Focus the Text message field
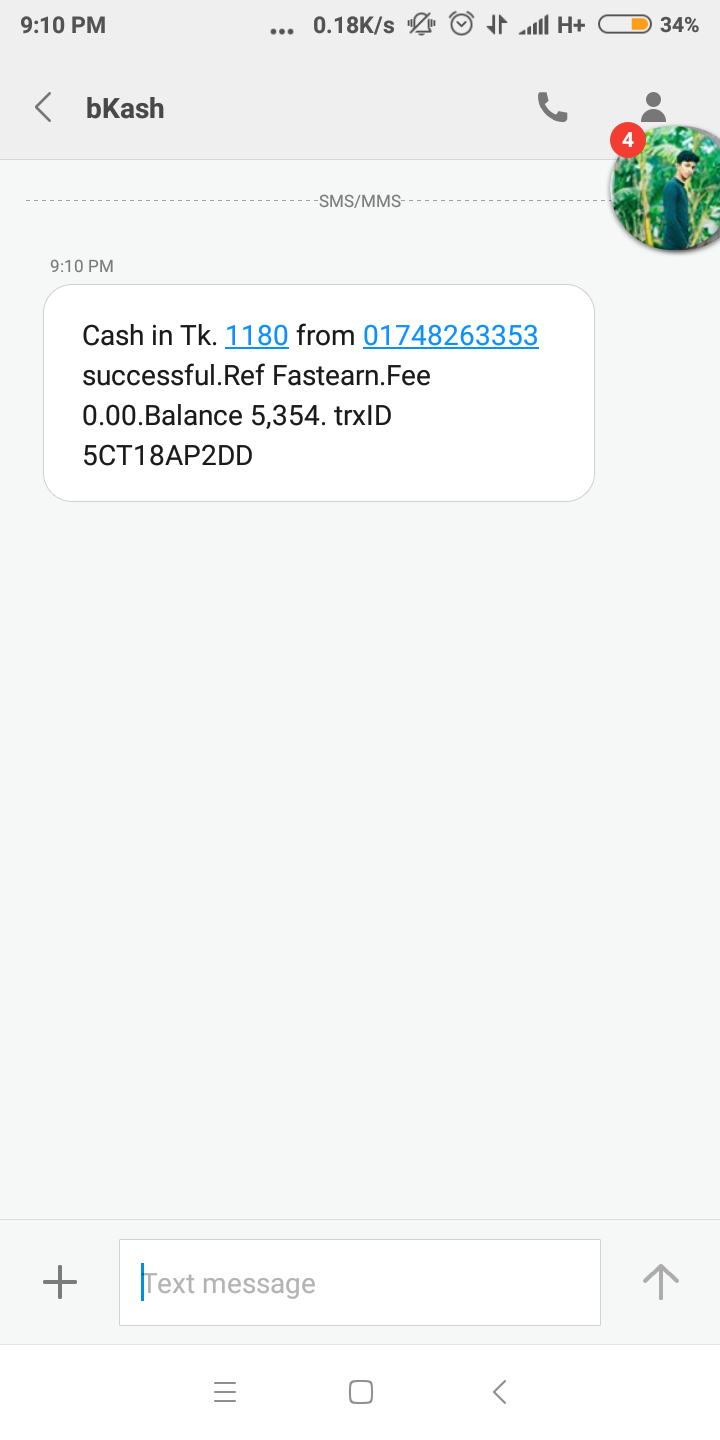The height and width of the screenshot is (1440, 720). pos(359,1282)
